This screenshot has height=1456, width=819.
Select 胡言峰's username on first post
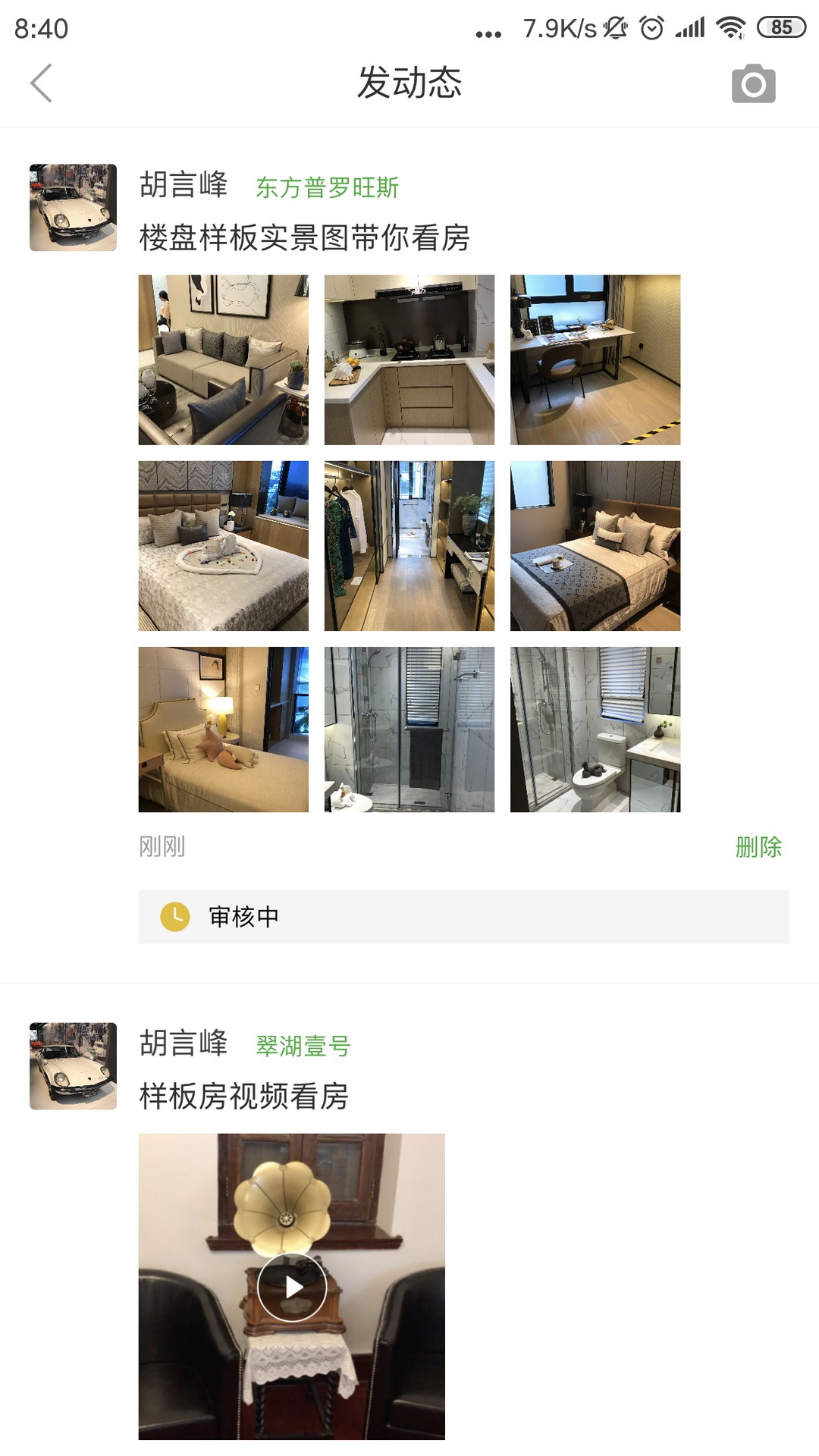tap(184, 184)
